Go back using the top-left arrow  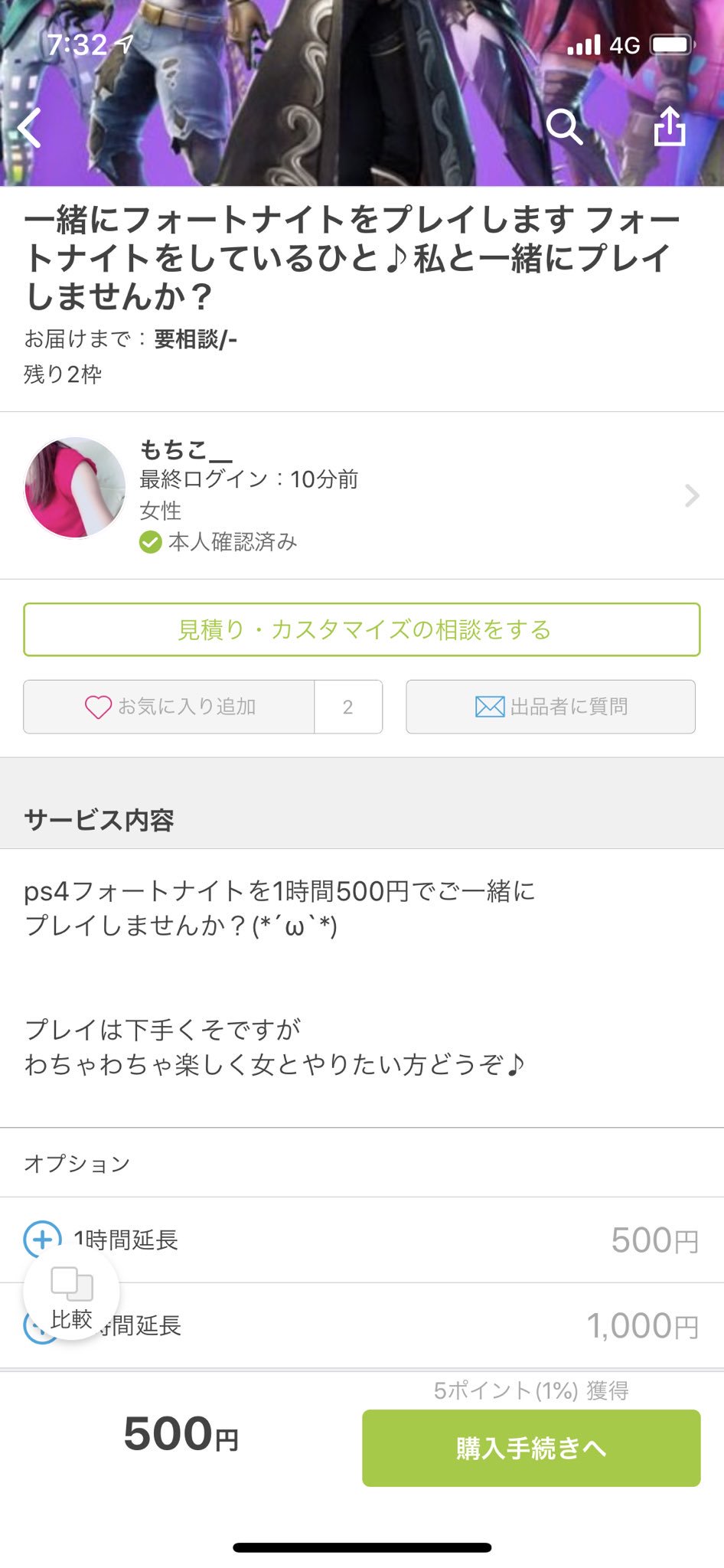click(30, 128)
